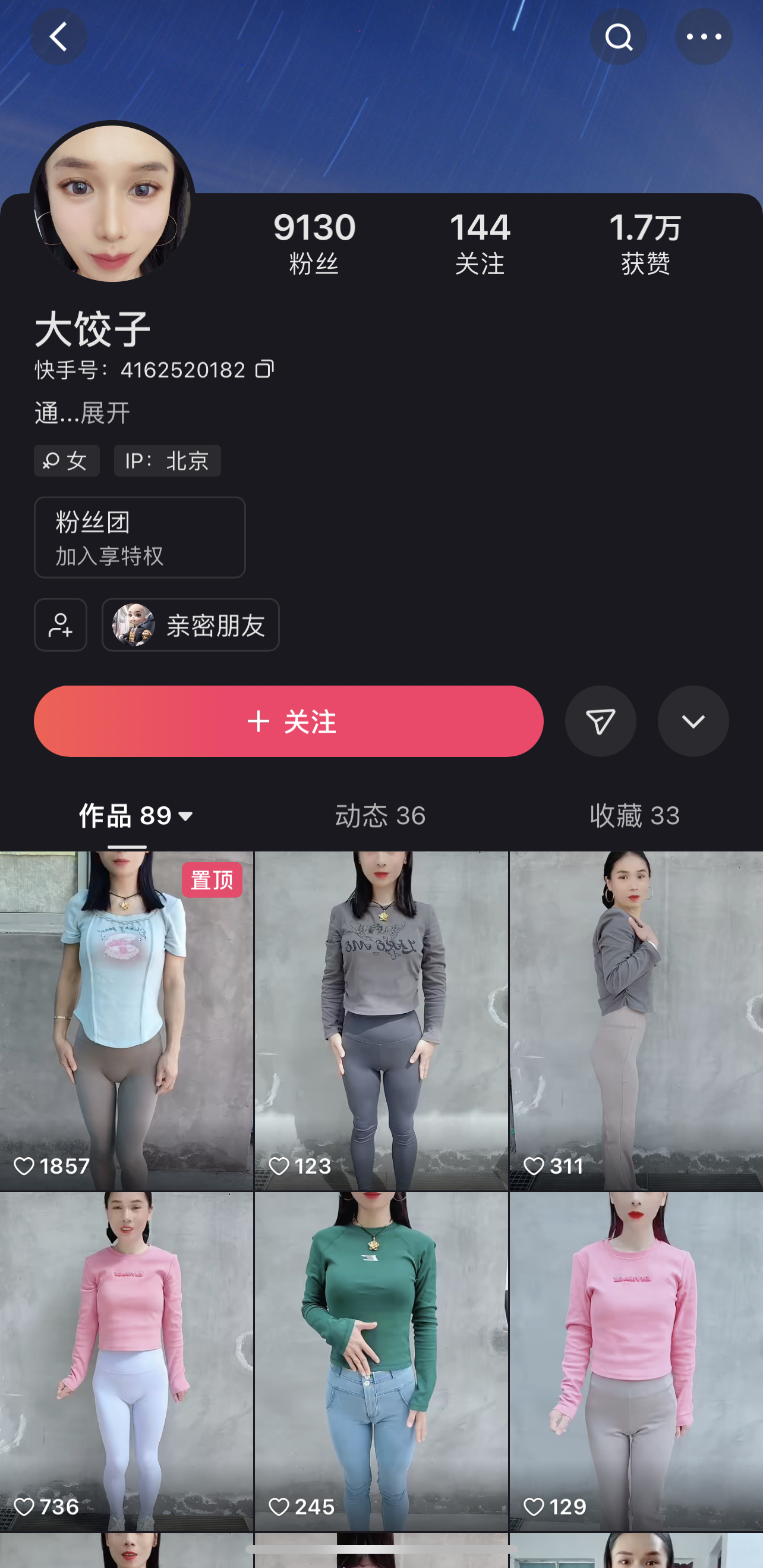
Task: Open the three-dot more options menu
Action: (x=704, y=37)
